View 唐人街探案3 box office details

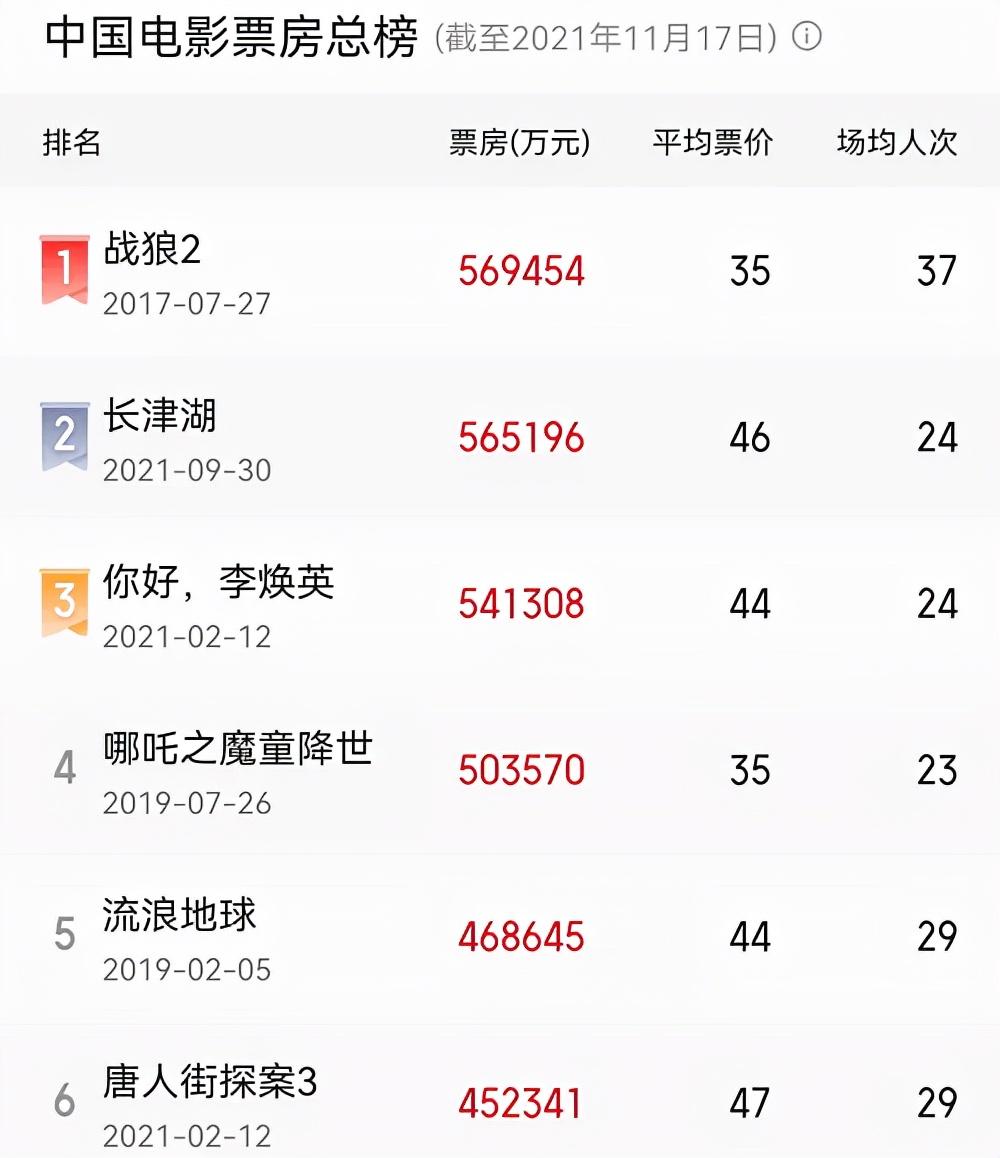coord(210,1083)
